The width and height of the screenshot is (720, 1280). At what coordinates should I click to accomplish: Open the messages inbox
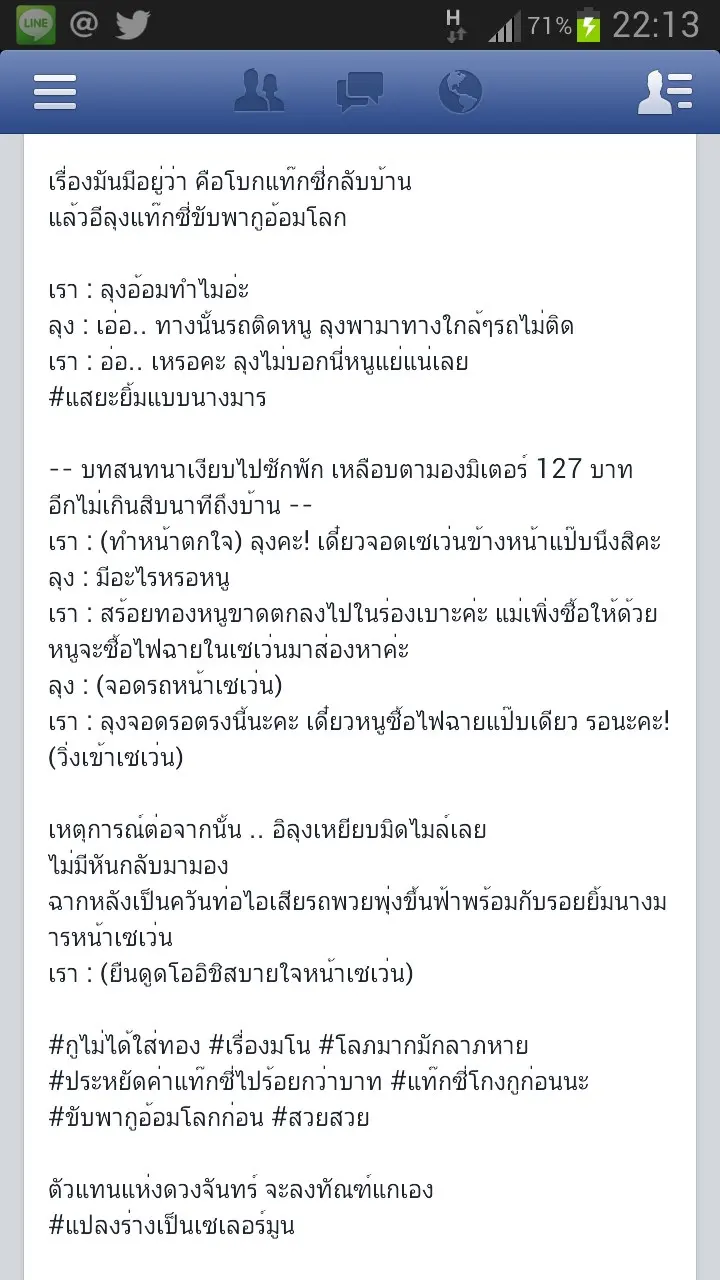click(359, 92)
